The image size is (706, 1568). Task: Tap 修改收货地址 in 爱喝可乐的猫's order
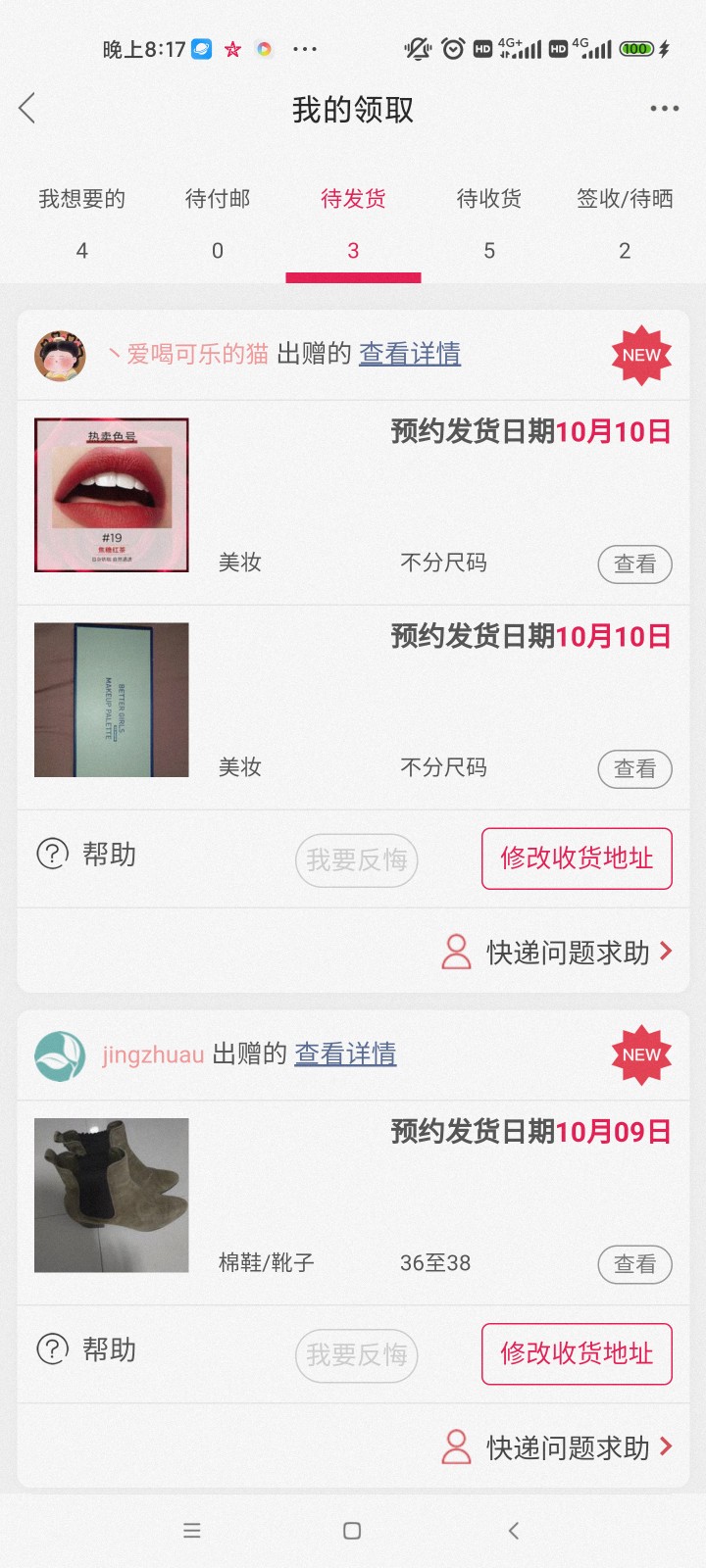[x=577, y=858]
